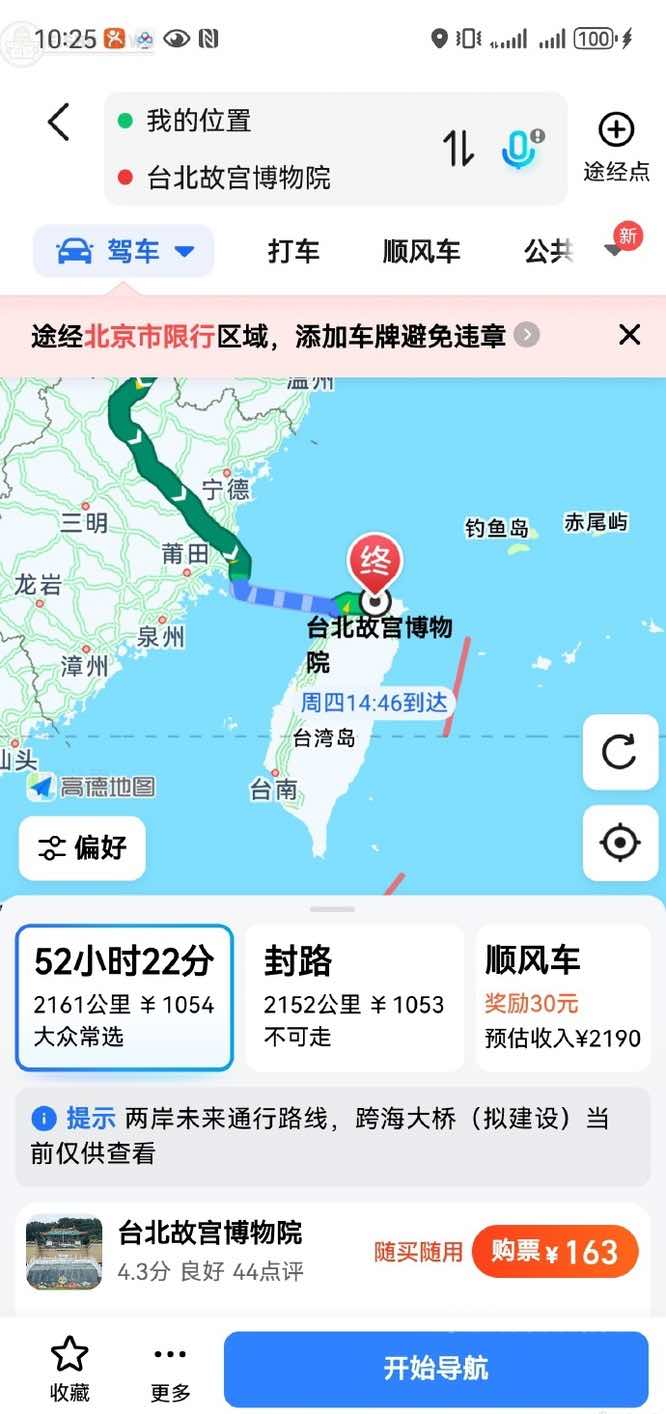This screenshot has height=1414, width=666.
Task: Buy tickets with 购票 ¥163 button
Action: click(553, 1251)
